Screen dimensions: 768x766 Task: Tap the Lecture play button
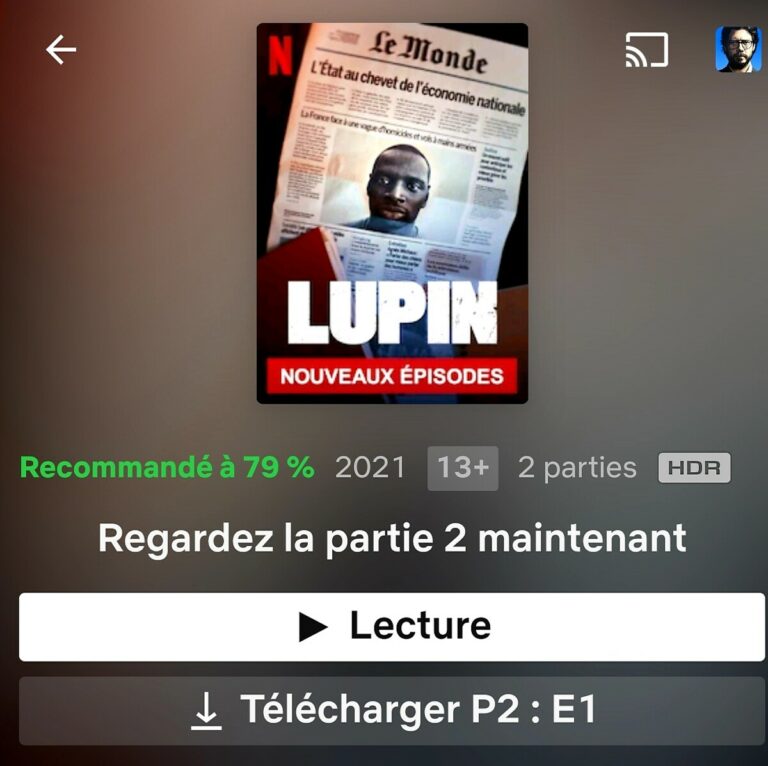click(x=392, y=627)
